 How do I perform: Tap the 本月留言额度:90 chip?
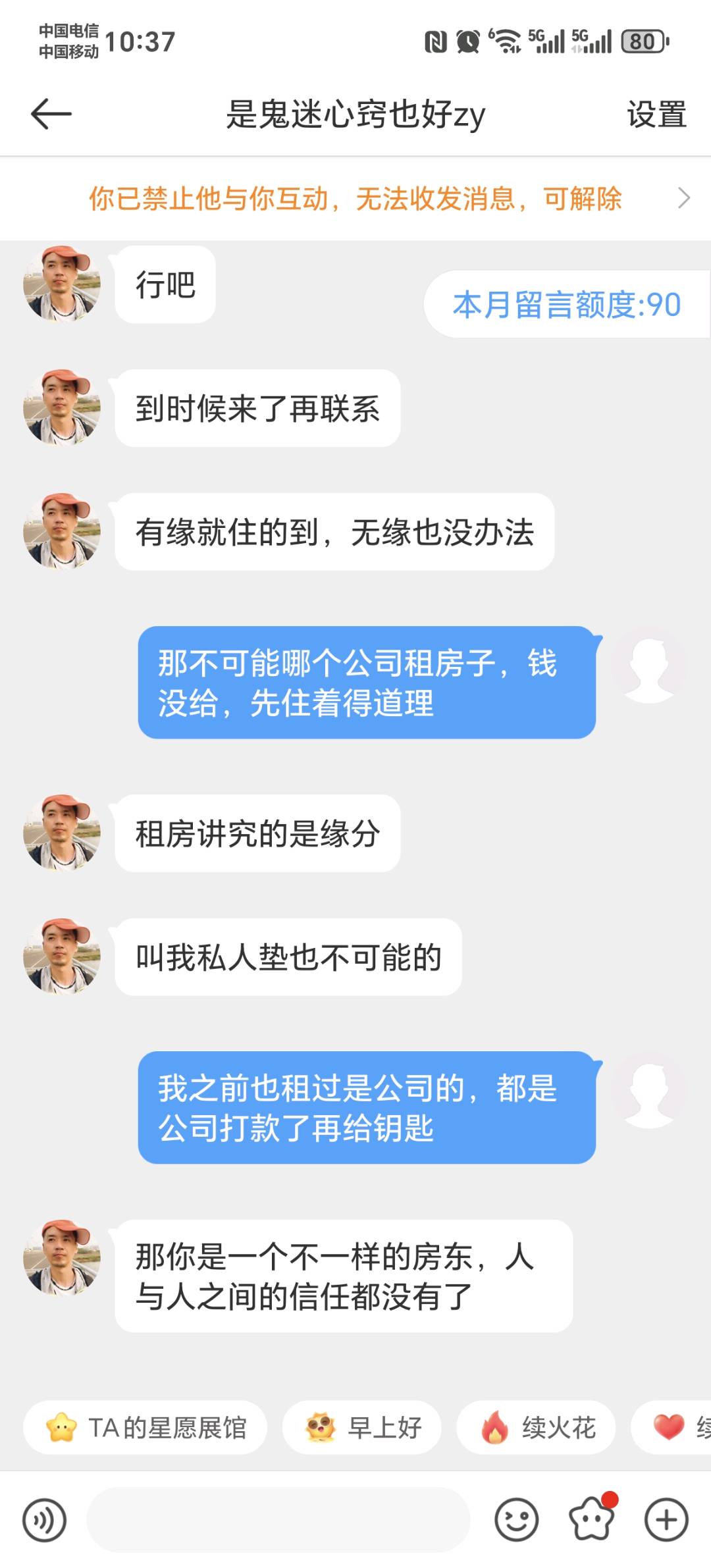[566, 305]
